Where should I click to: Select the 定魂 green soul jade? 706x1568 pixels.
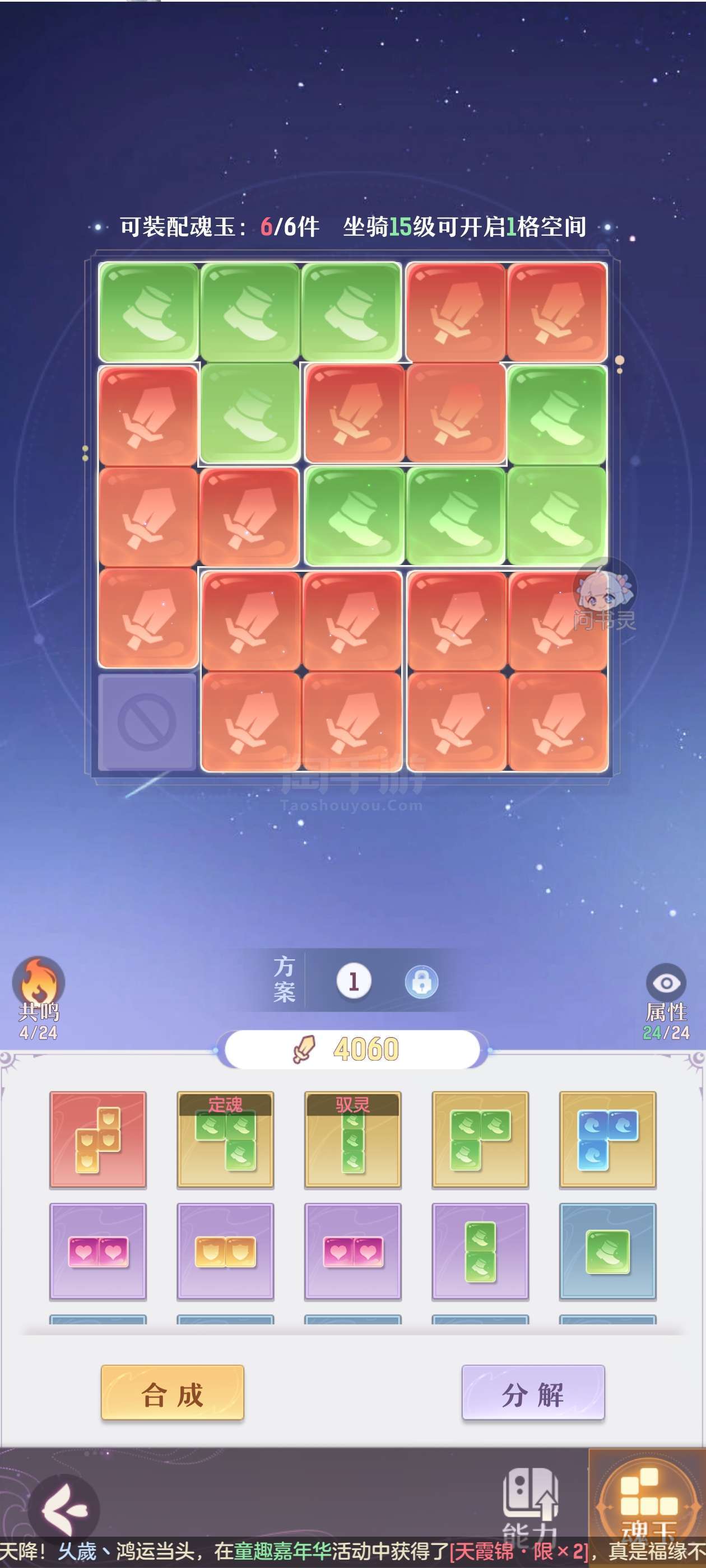point(225,1140)
